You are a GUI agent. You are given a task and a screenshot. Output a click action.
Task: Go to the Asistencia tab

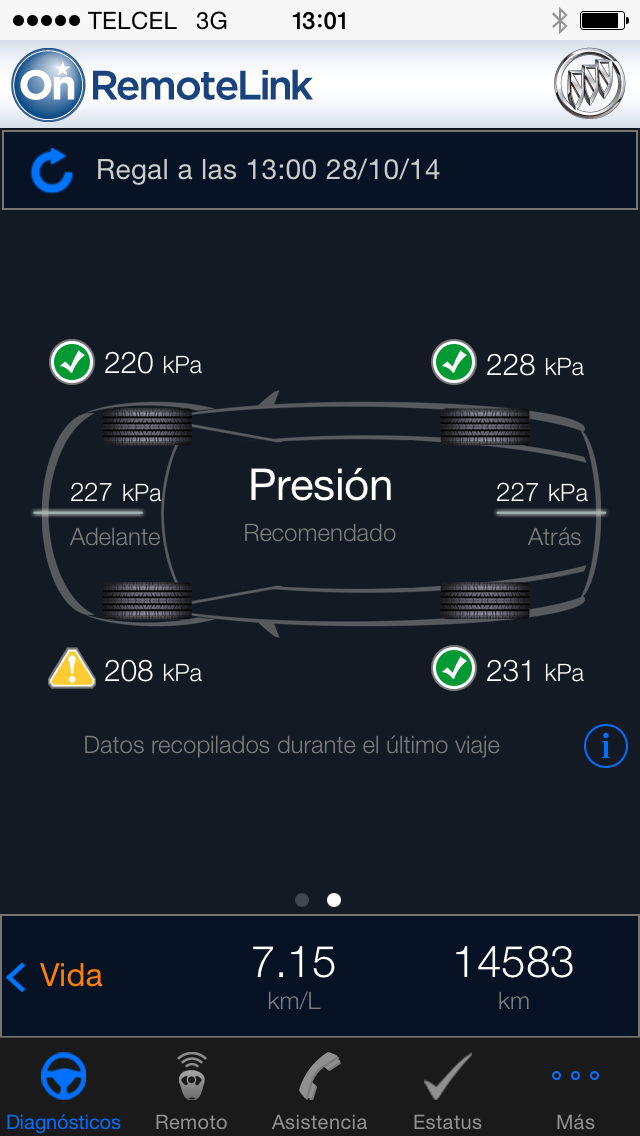click(x=319, y=1092)
